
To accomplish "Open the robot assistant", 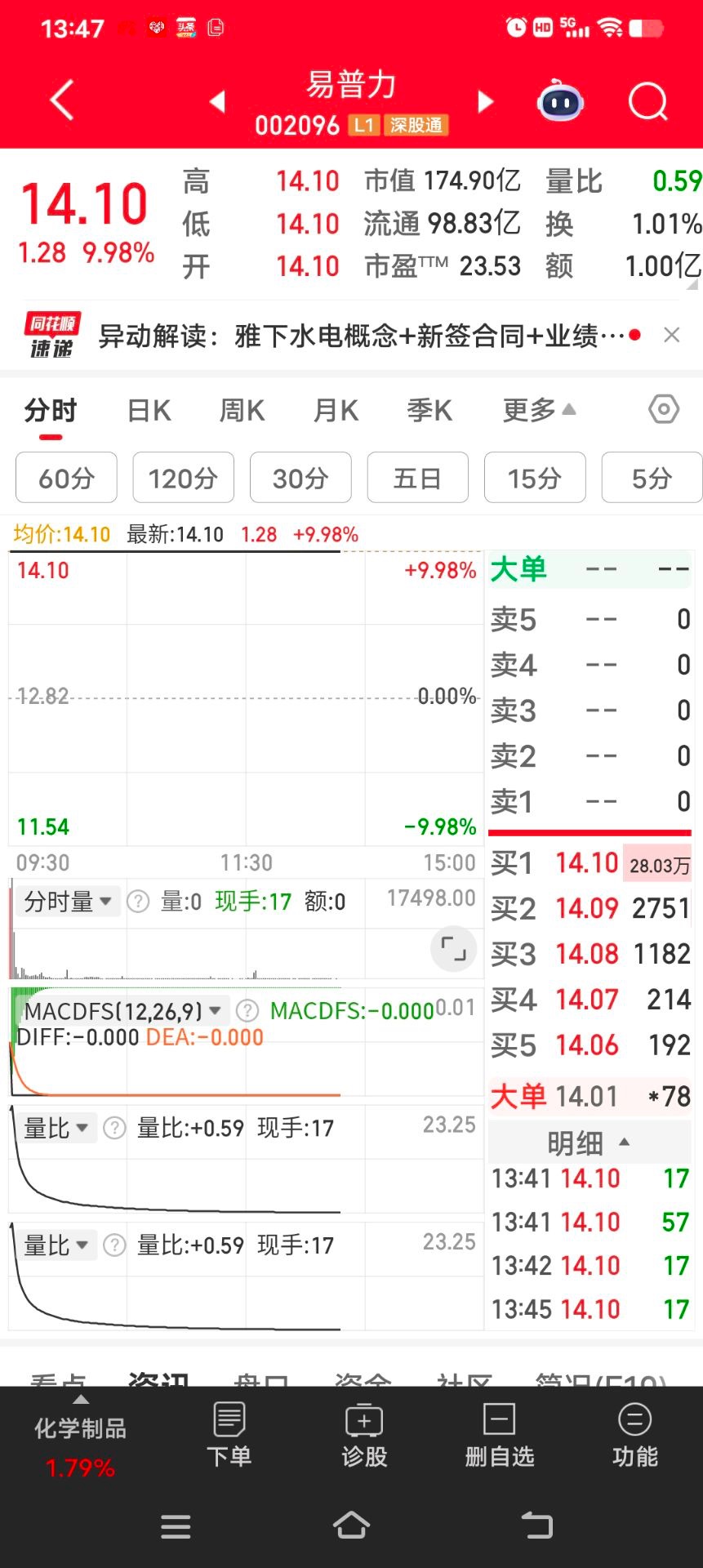I will (560, 101).
